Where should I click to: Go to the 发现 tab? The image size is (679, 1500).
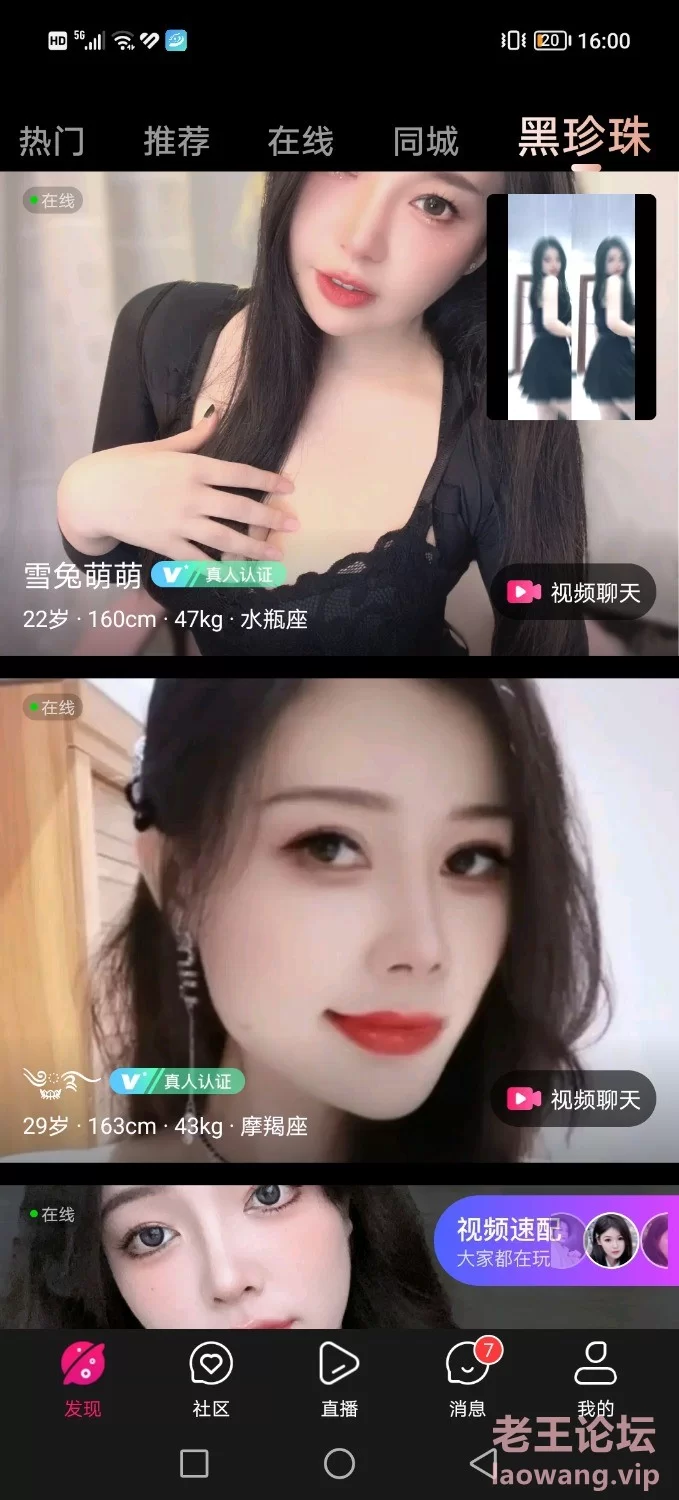click(x=83, y=1380)
